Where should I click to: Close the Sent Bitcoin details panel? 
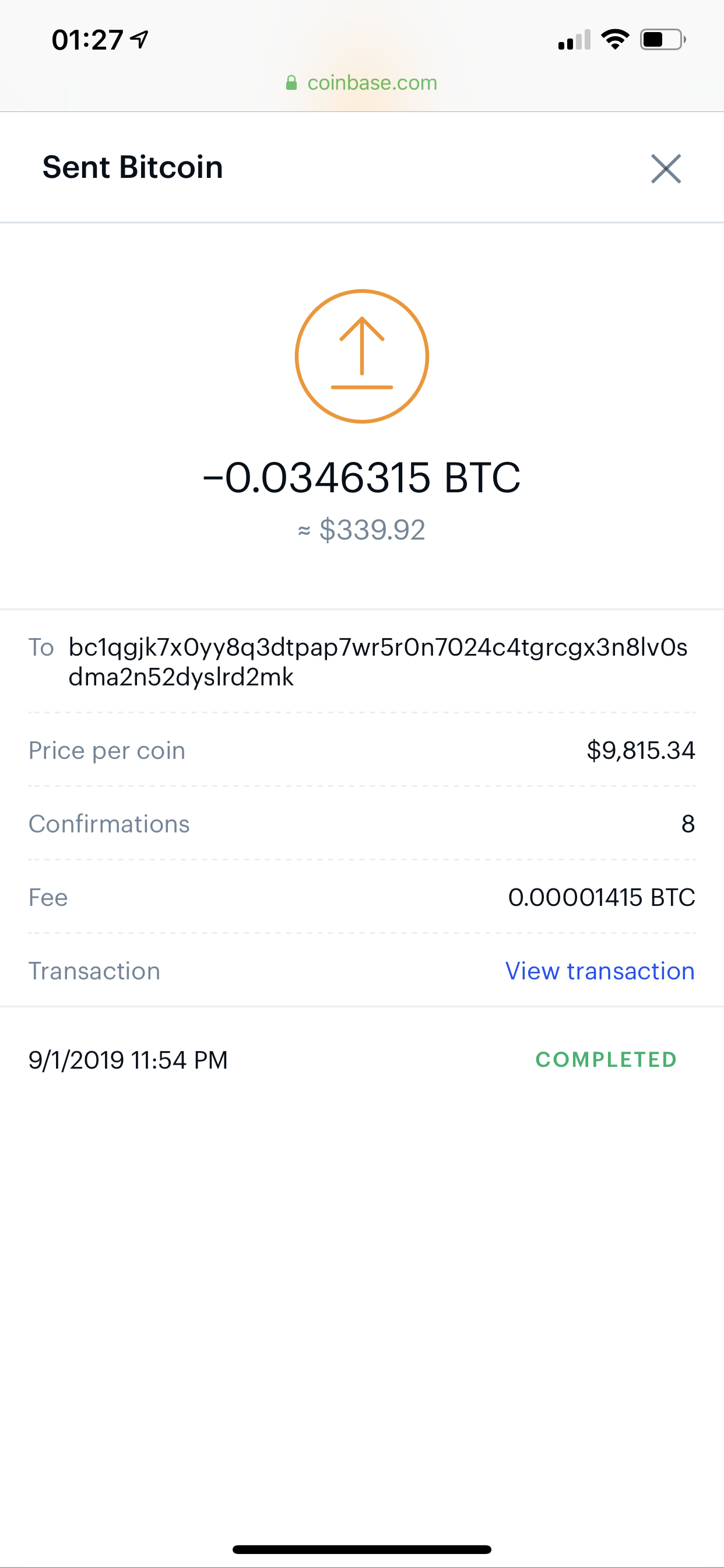666,169
